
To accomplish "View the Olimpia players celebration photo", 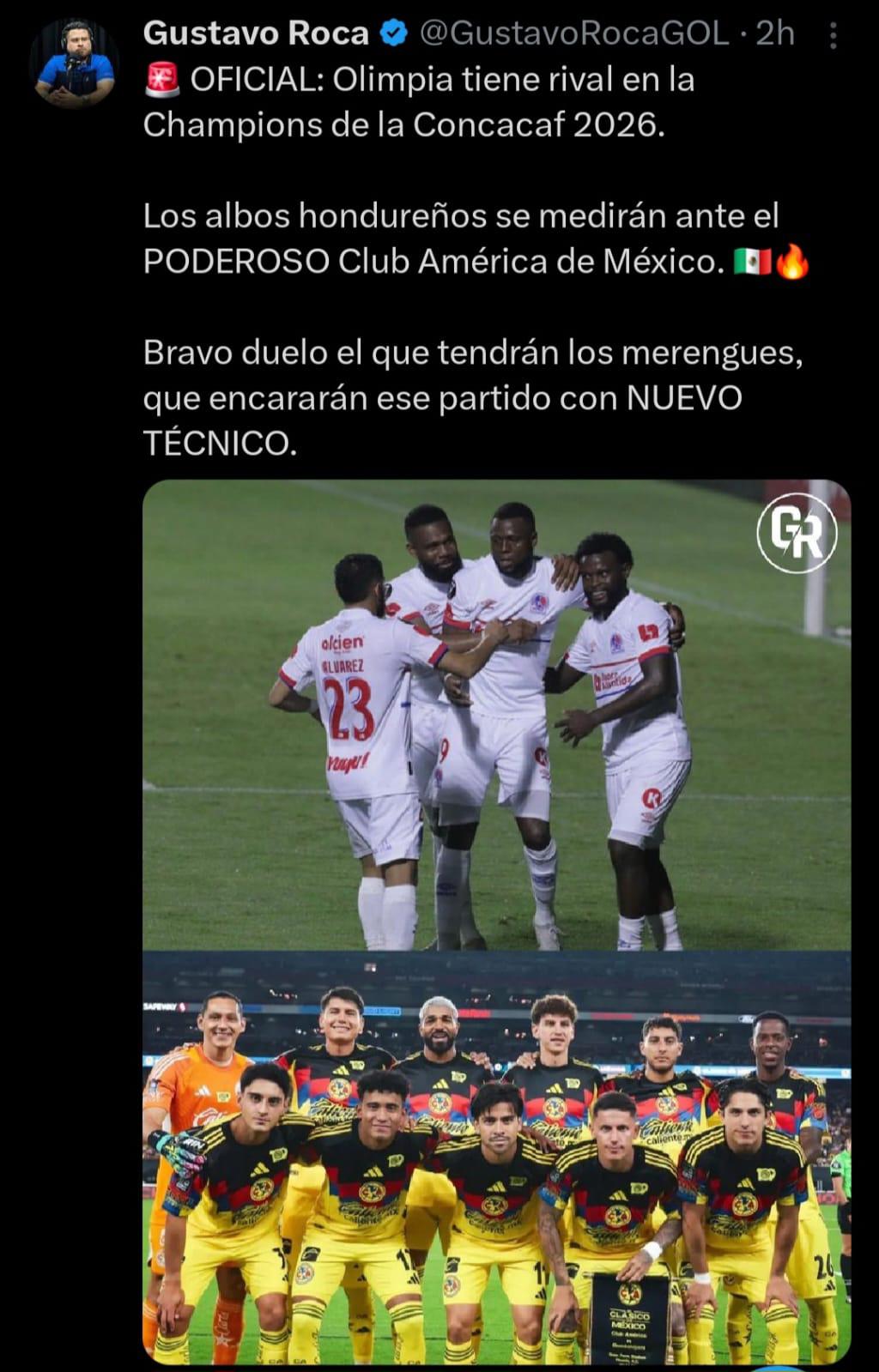I will 496,714.
